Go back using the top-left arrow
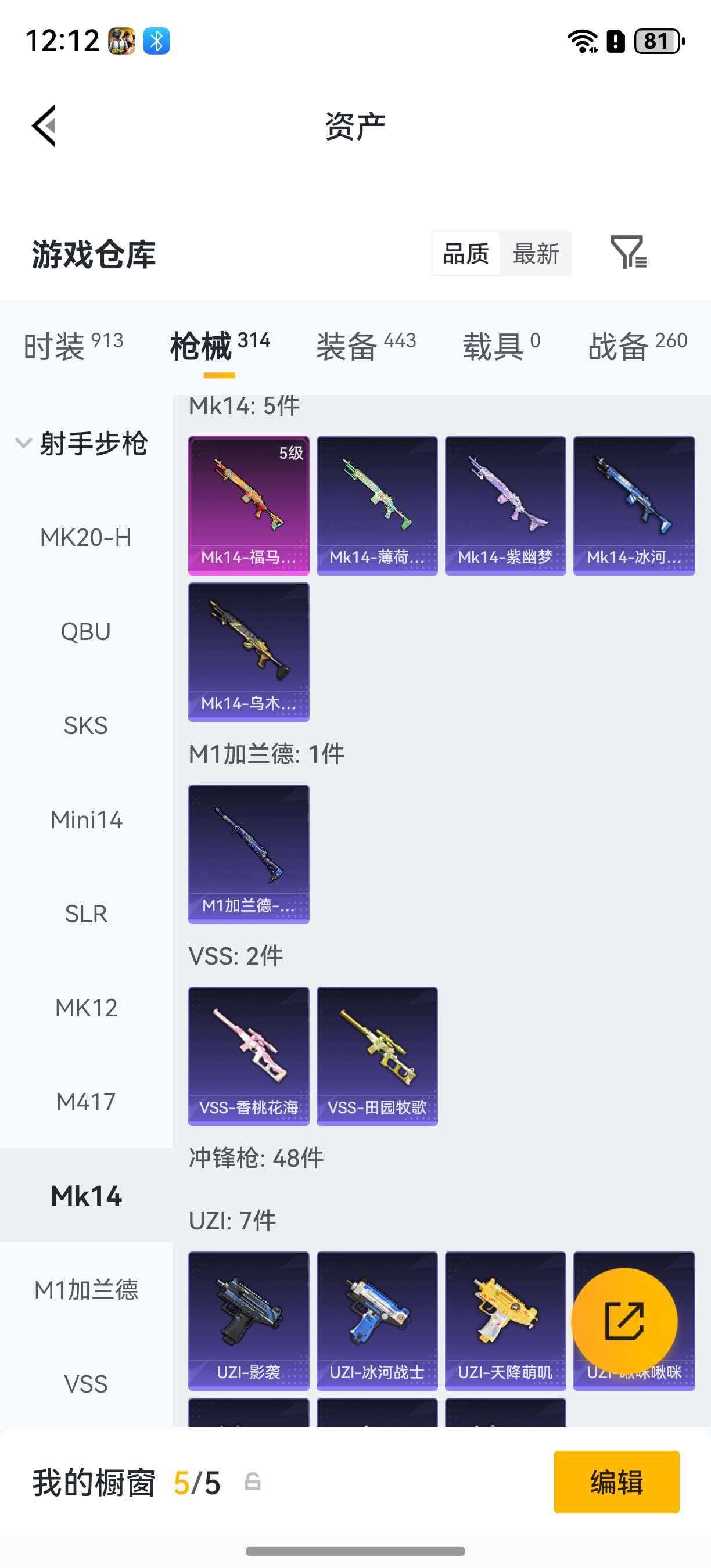Image resolution: width=711 pixels, height=1568 pixels. point(44,125)
